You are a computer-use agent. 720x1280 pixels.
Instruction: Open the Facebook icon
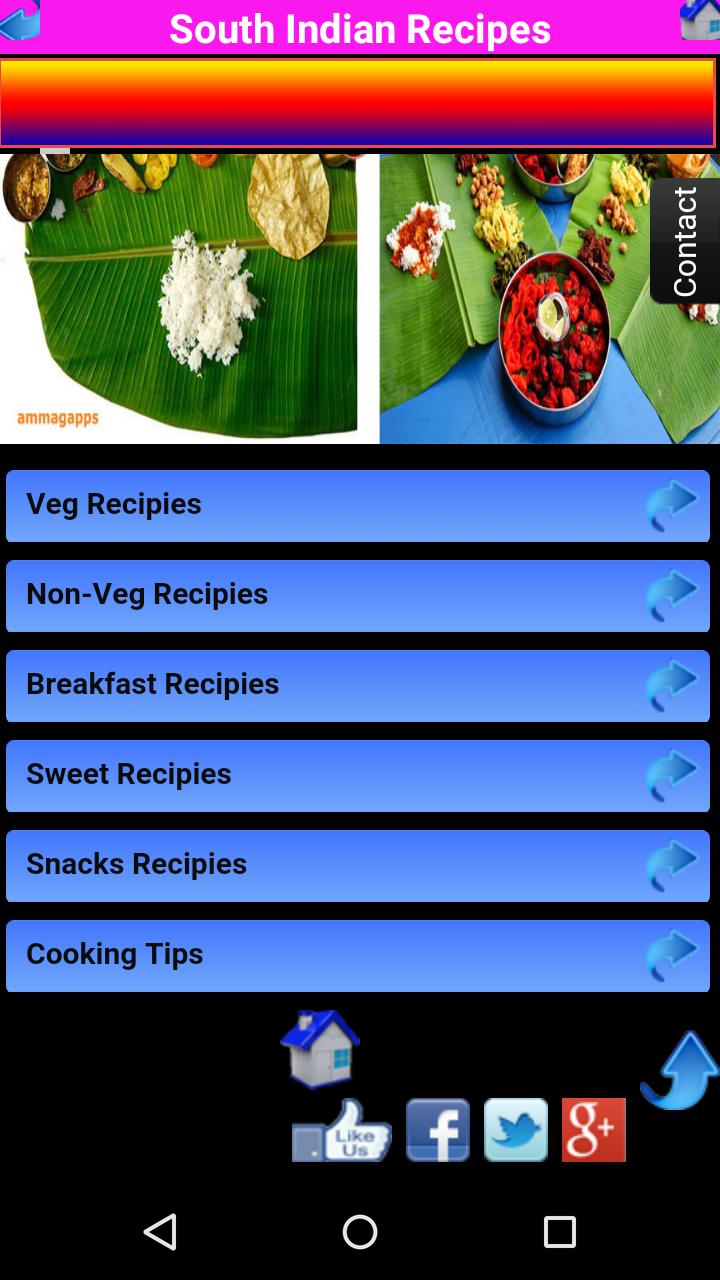438,1130
